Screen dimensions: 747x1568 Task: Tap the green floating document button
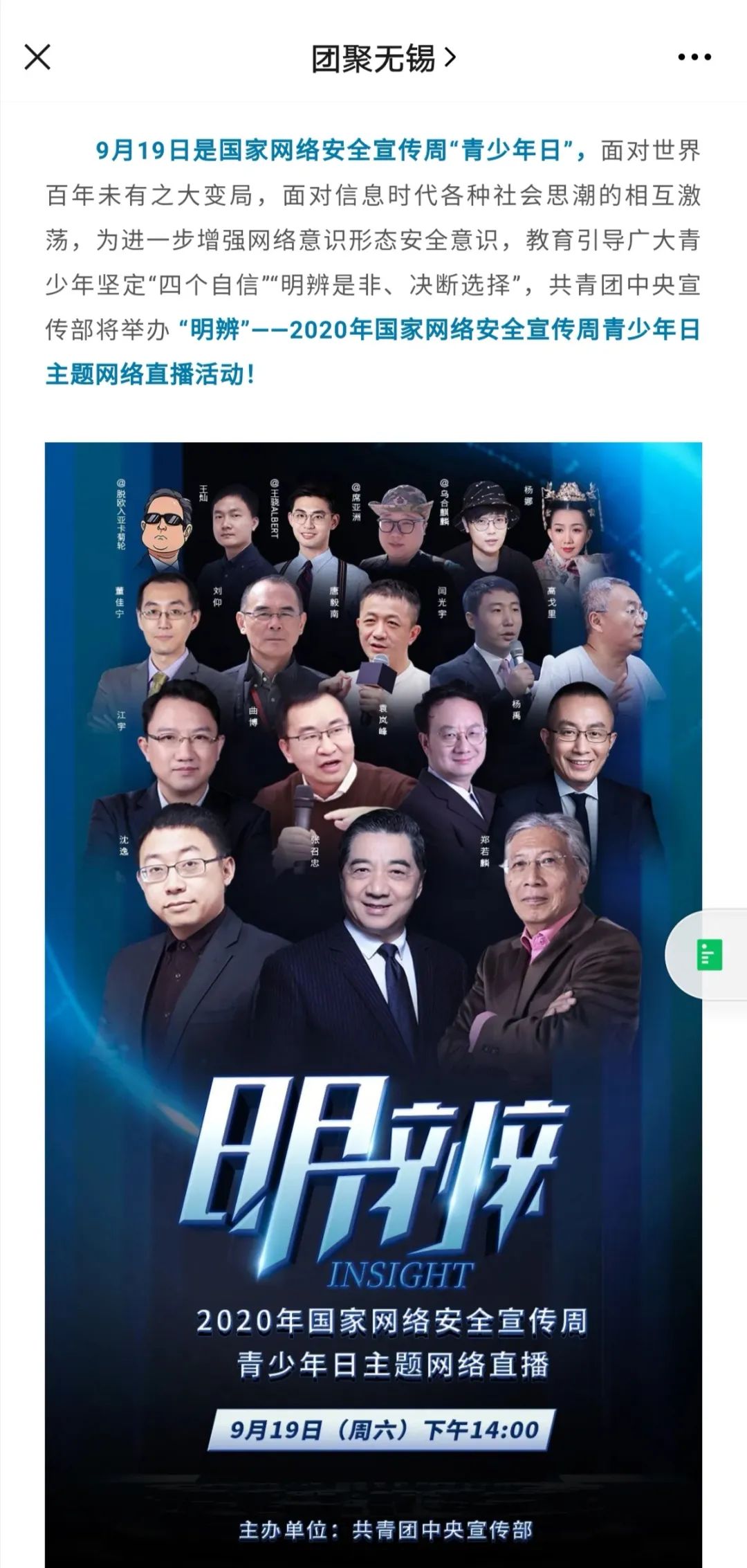(x=710, y=956)
